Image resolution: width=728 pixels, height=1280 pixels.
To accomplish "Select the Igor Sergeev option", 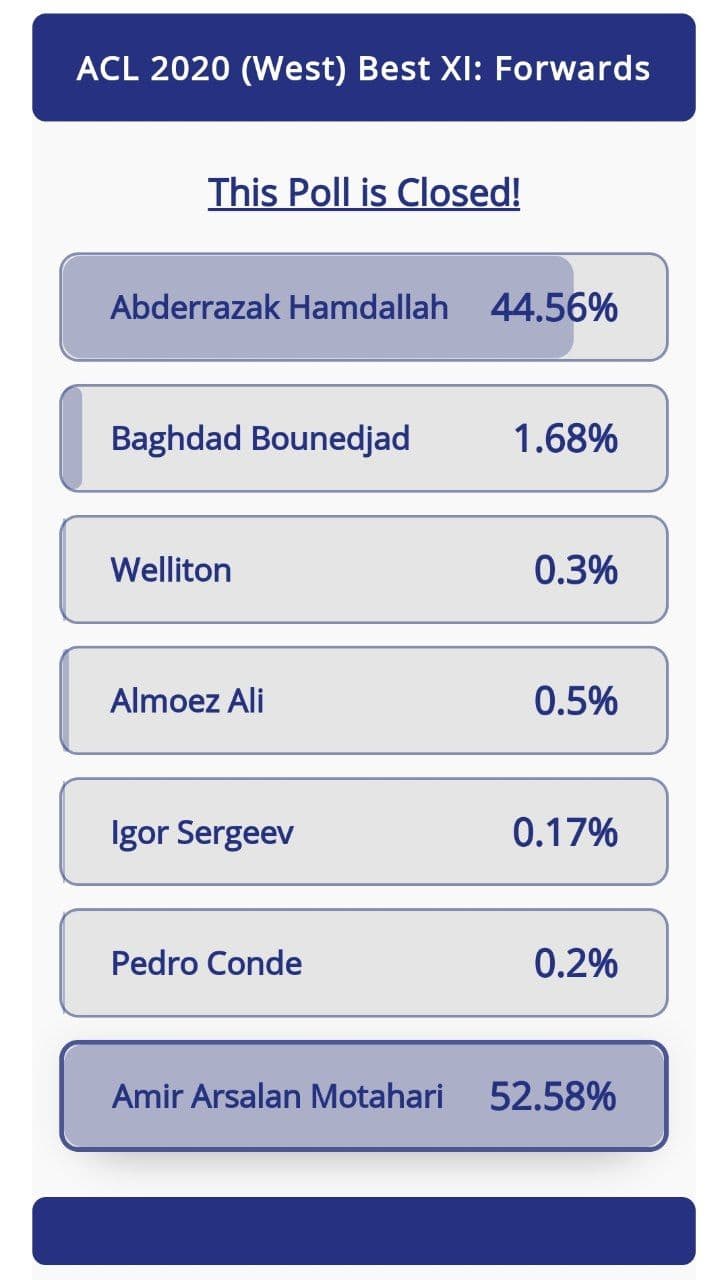I will (364, 832).
